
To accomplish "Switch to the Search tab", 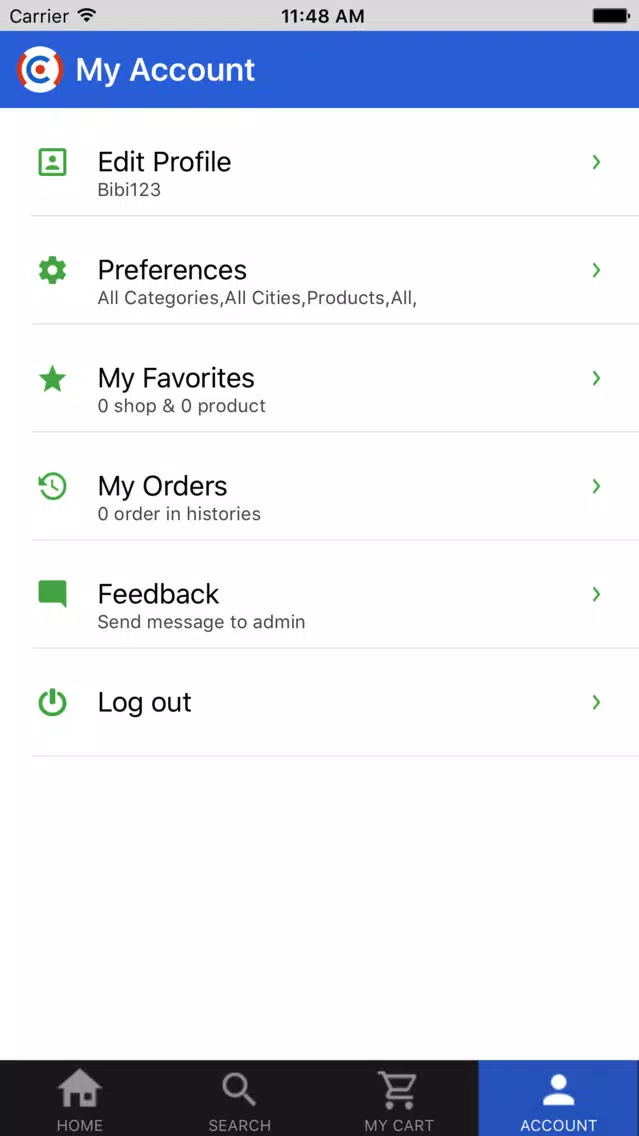I will click(x=239, y=1098).
